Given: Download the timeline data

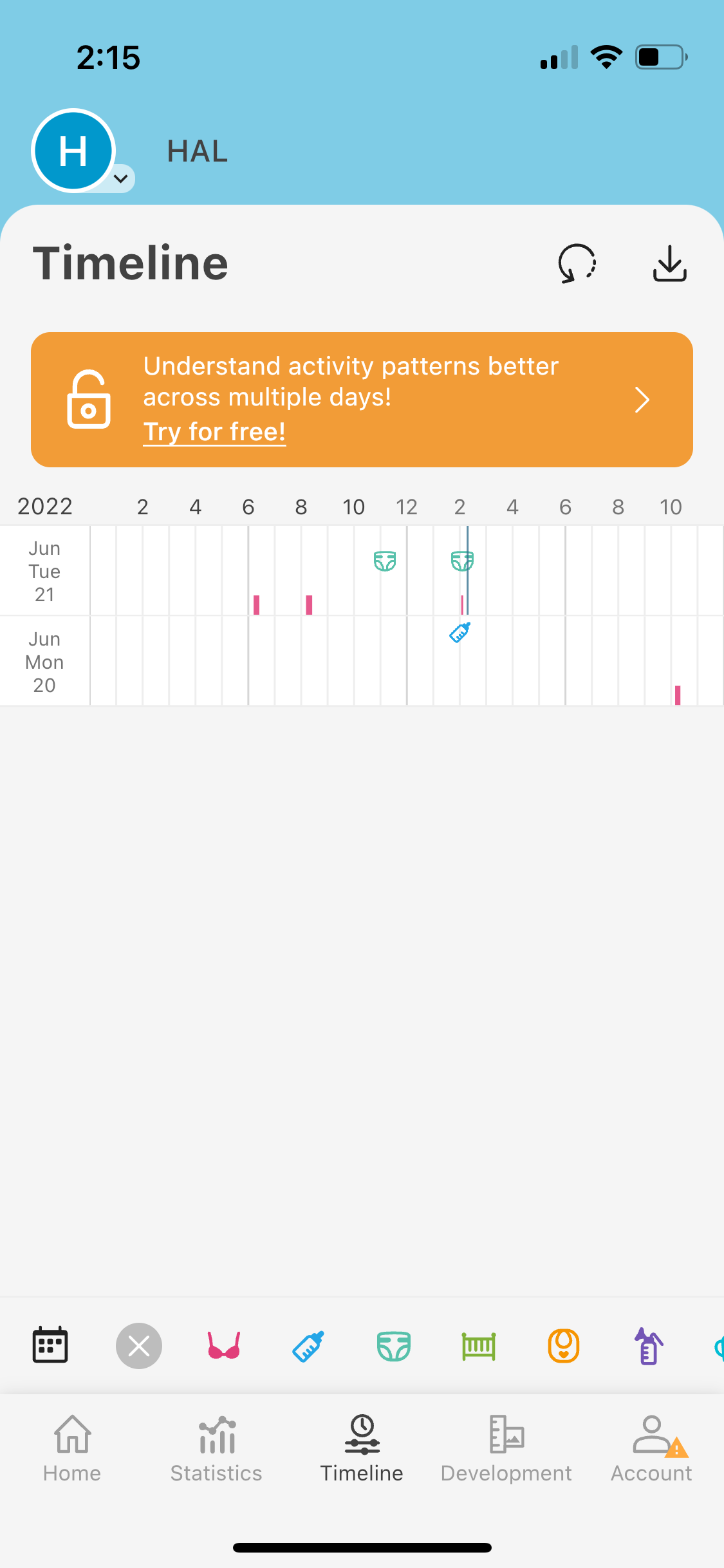Looking at the screenshot, I should pyautogui.click(x=669, y=263).
